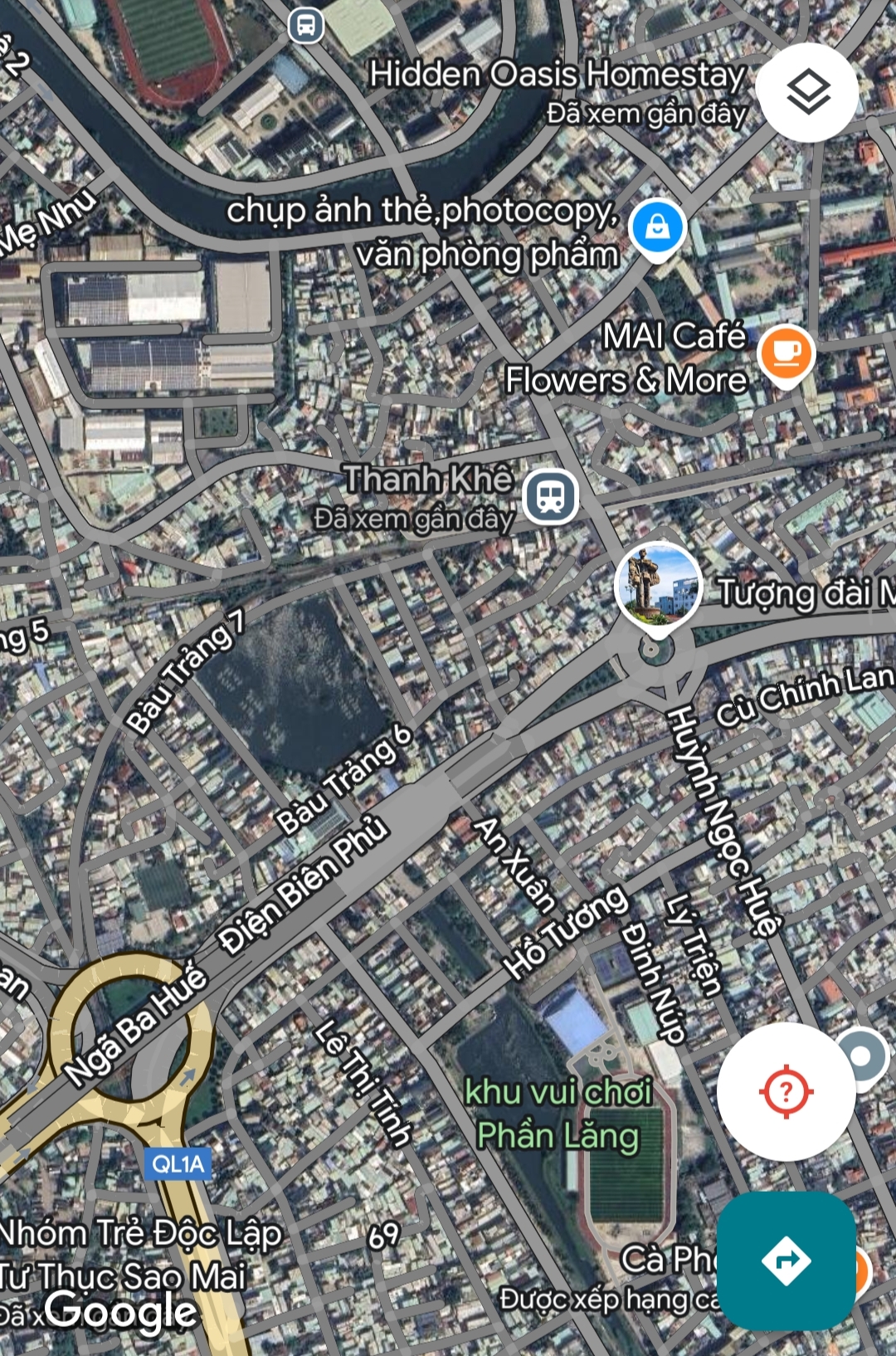The image size is (896, 1356).
Task: Open the chụp ảnh thẻ, photocopy shop pin
Action: [x=657, y=227]
